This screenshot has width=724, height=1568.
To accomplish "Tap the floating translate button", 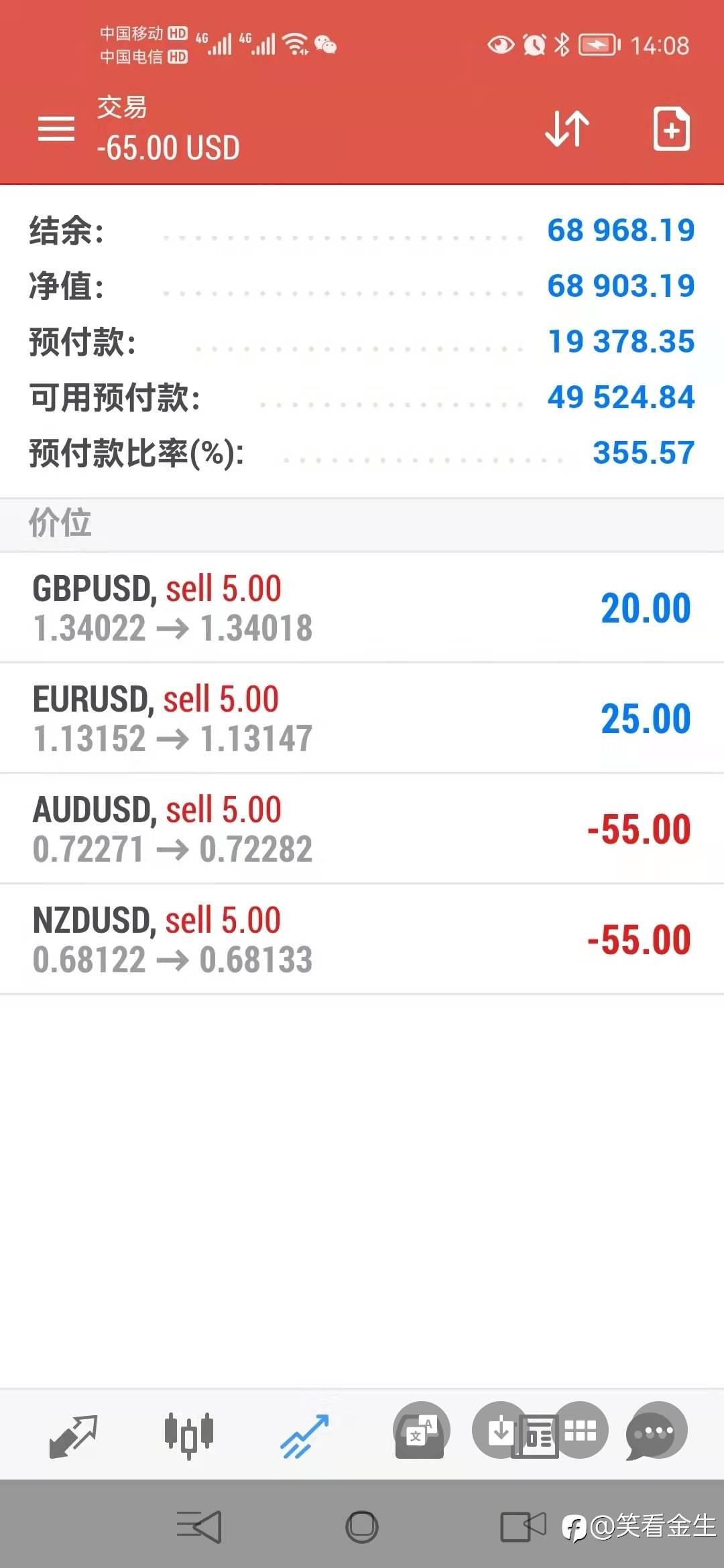I will [421, 1431].
